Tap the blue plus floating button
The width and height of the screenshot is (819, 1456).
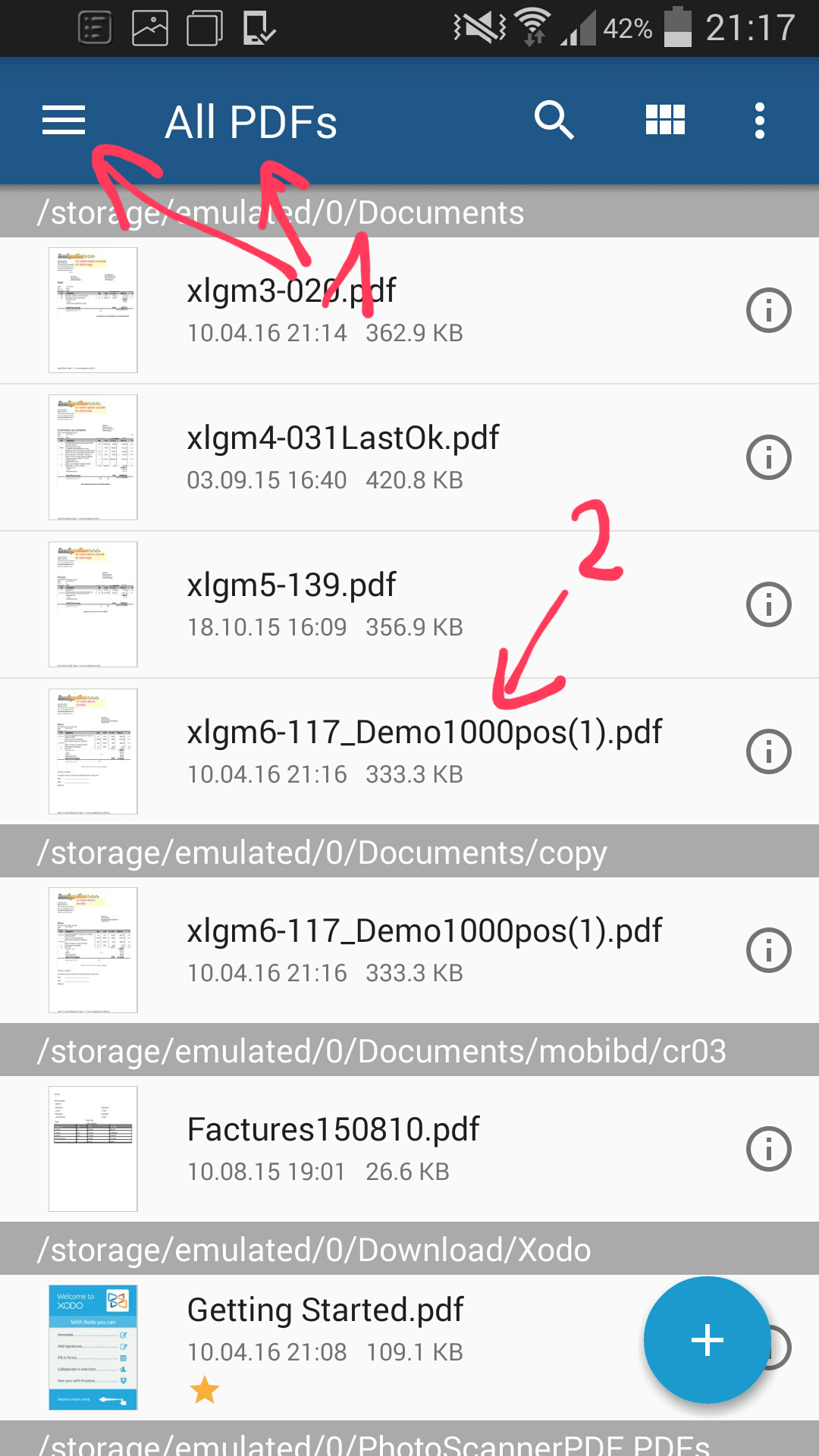point(707,1340)
